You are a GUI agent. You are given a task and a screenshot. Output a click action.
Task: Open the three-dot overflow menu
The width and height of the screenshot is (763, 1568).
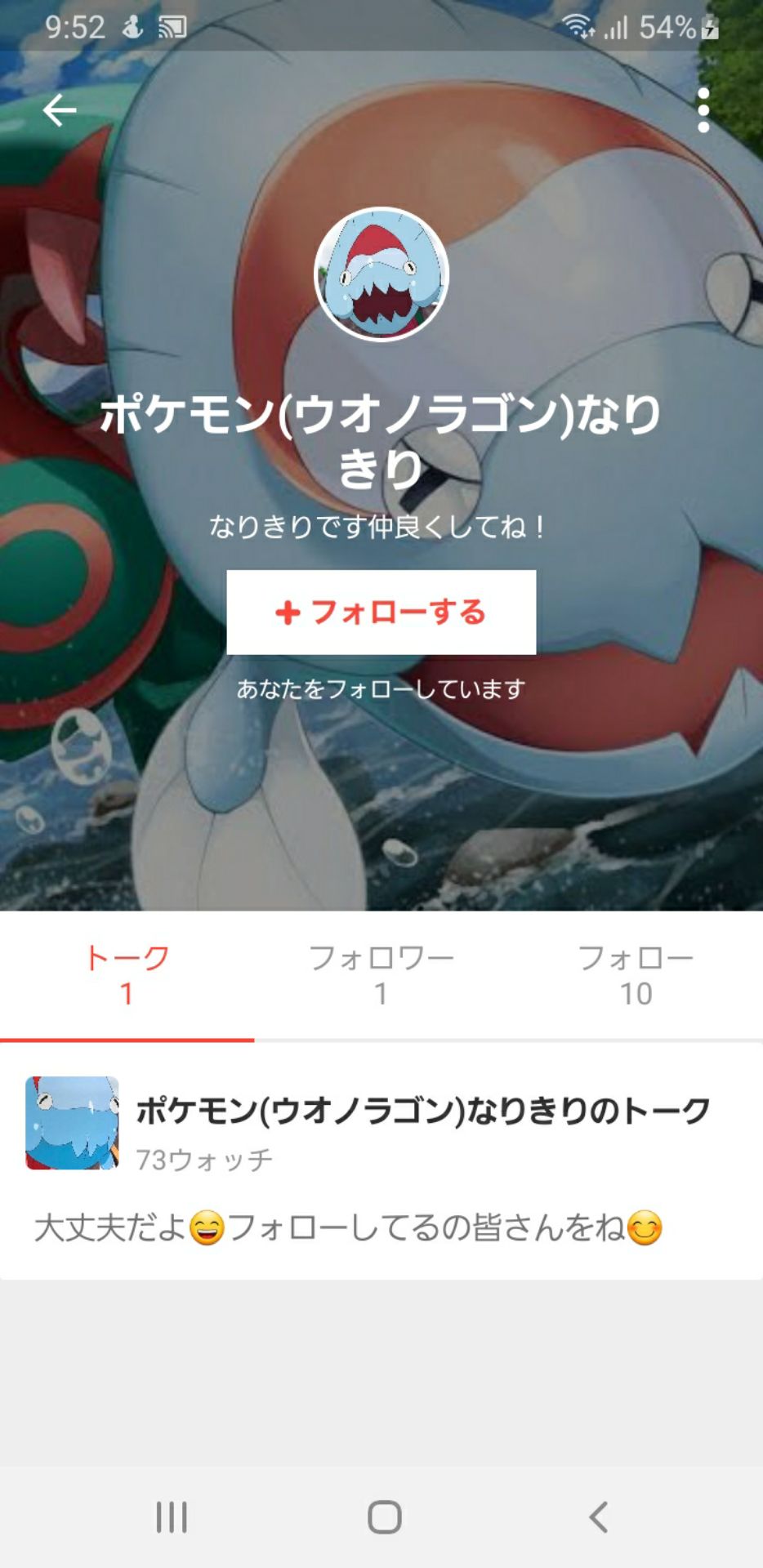pos(704,109)
